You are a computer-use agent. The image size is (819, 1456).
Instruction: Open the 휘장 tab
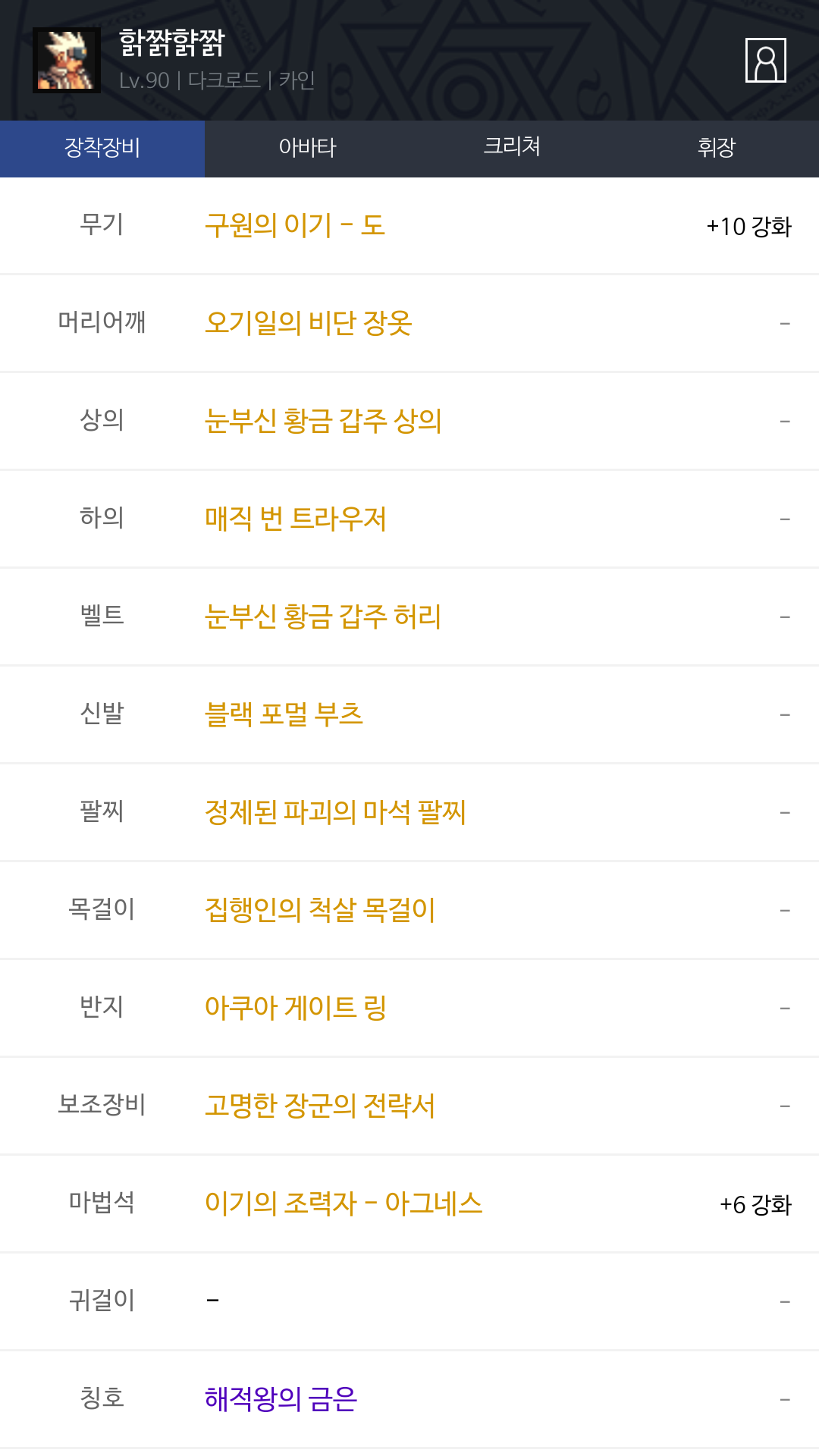(x=717, y=148)
